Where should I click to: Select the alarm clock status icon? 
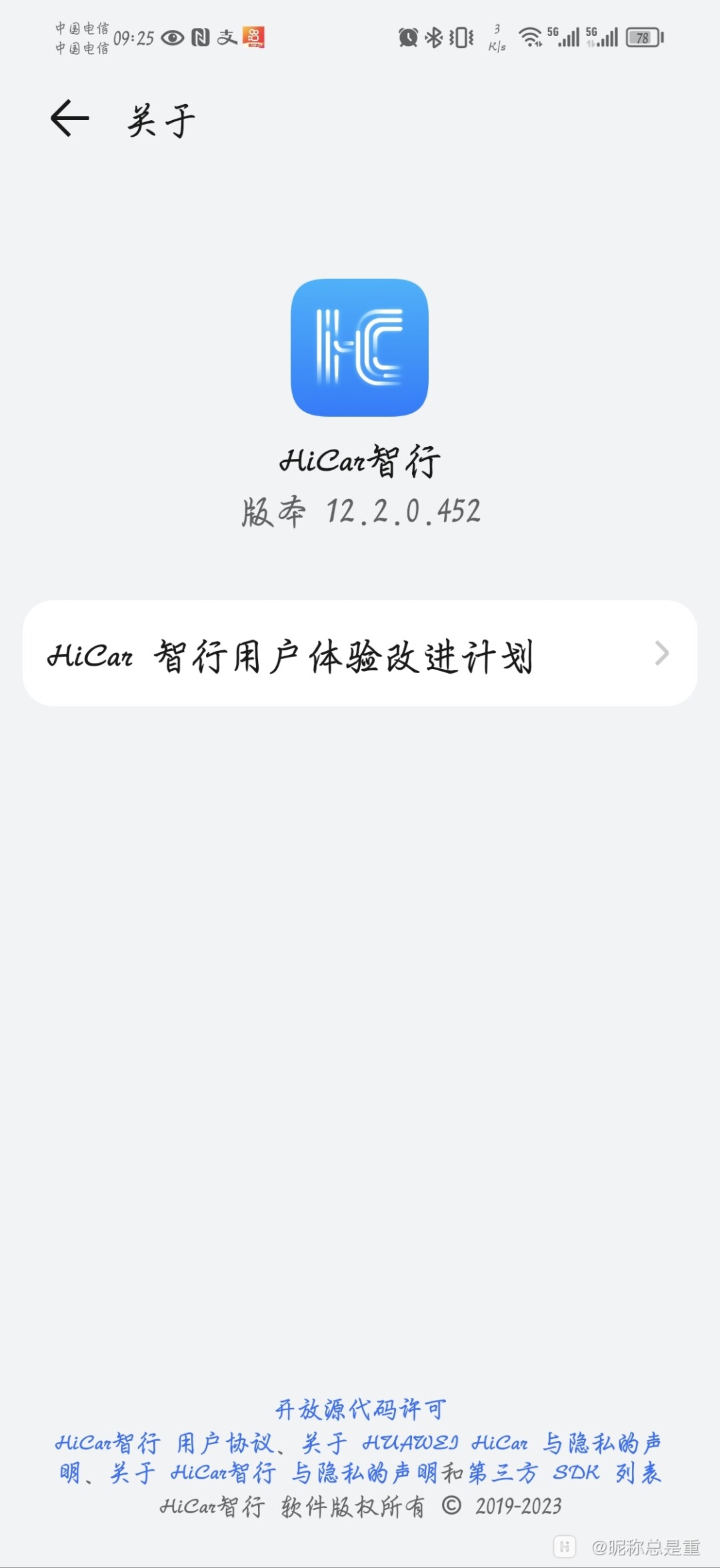pyautogui.click(x=409, y=38)
